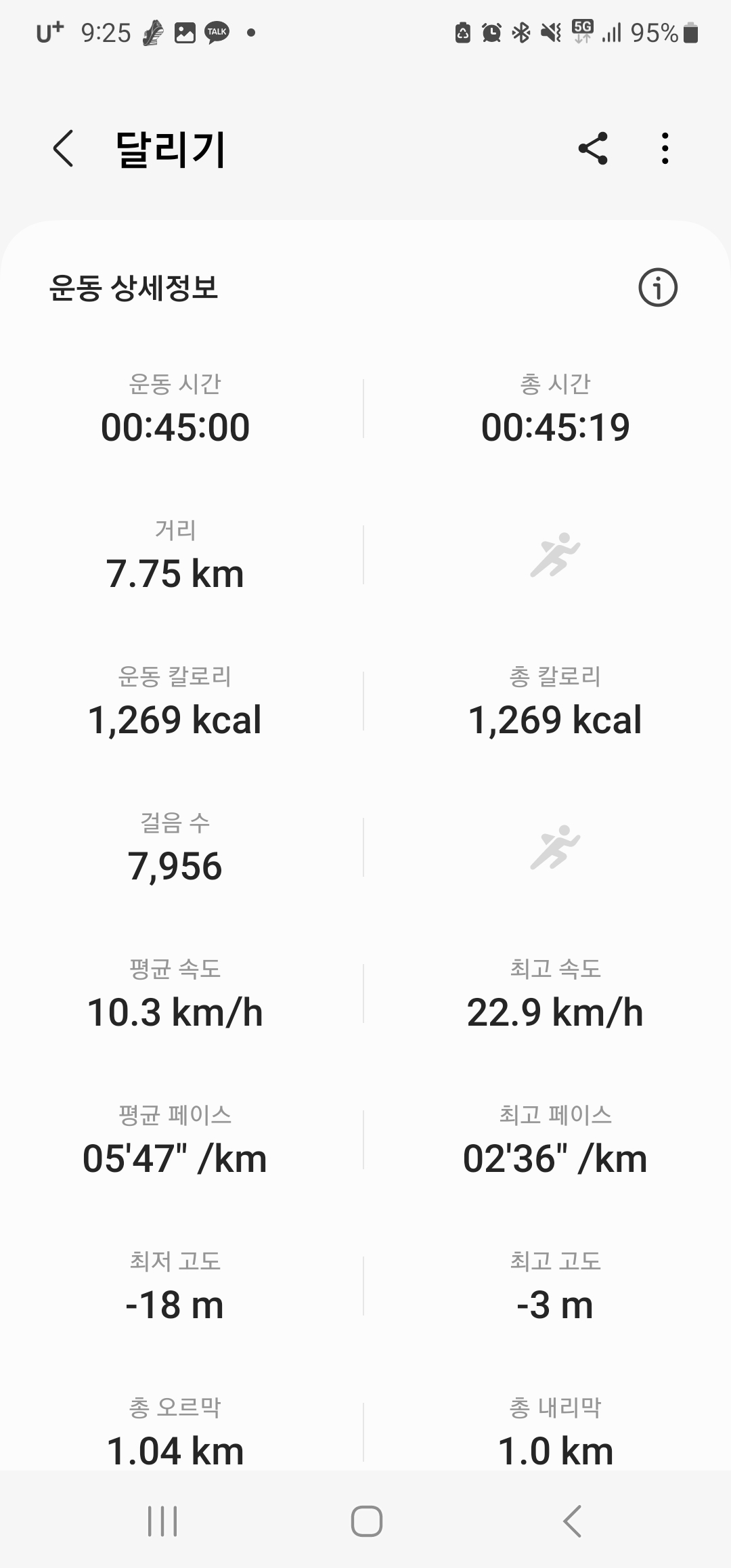Image resolution: width=731 pixels, height=1568 pixels.
Task: Tap the system home button
Action: tap(366, 1521)
